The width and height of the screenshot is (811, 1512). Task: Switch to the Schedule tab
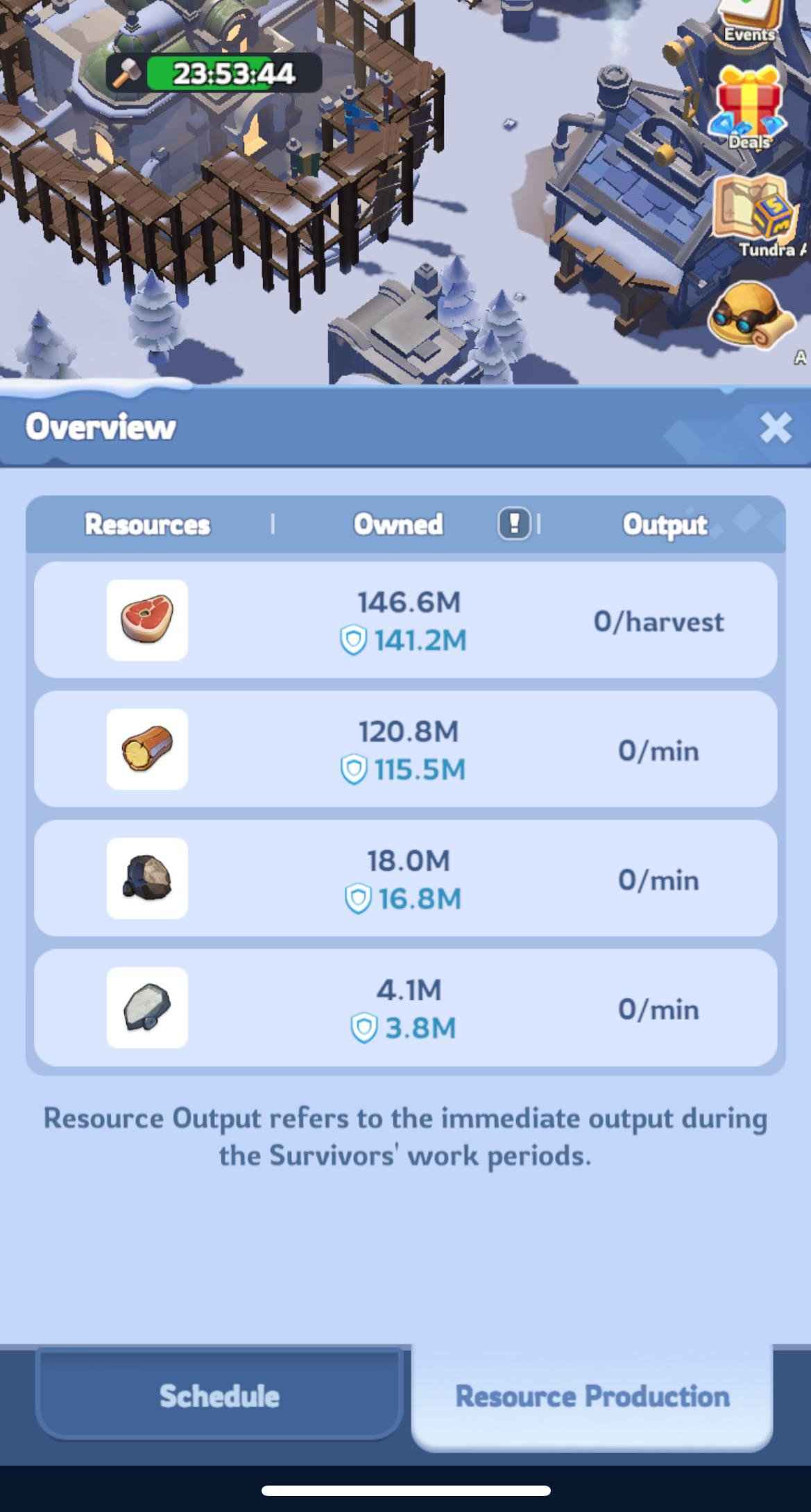coord(219,1395)
